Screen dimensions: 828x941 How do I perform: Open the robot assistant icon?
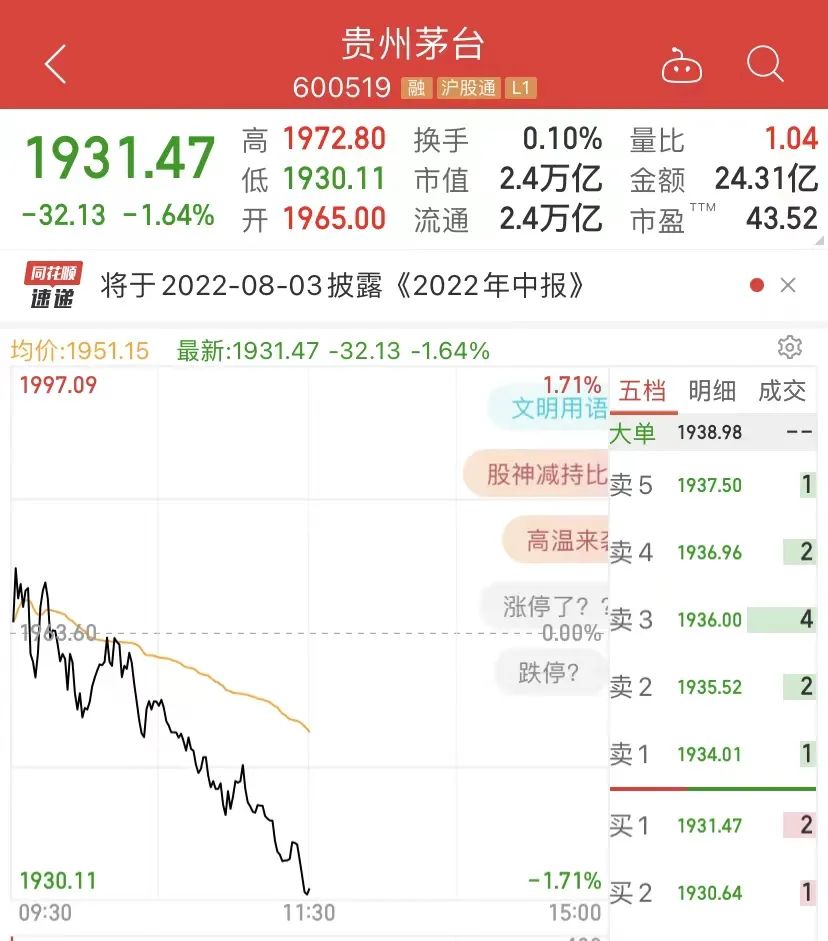[682, 68]
